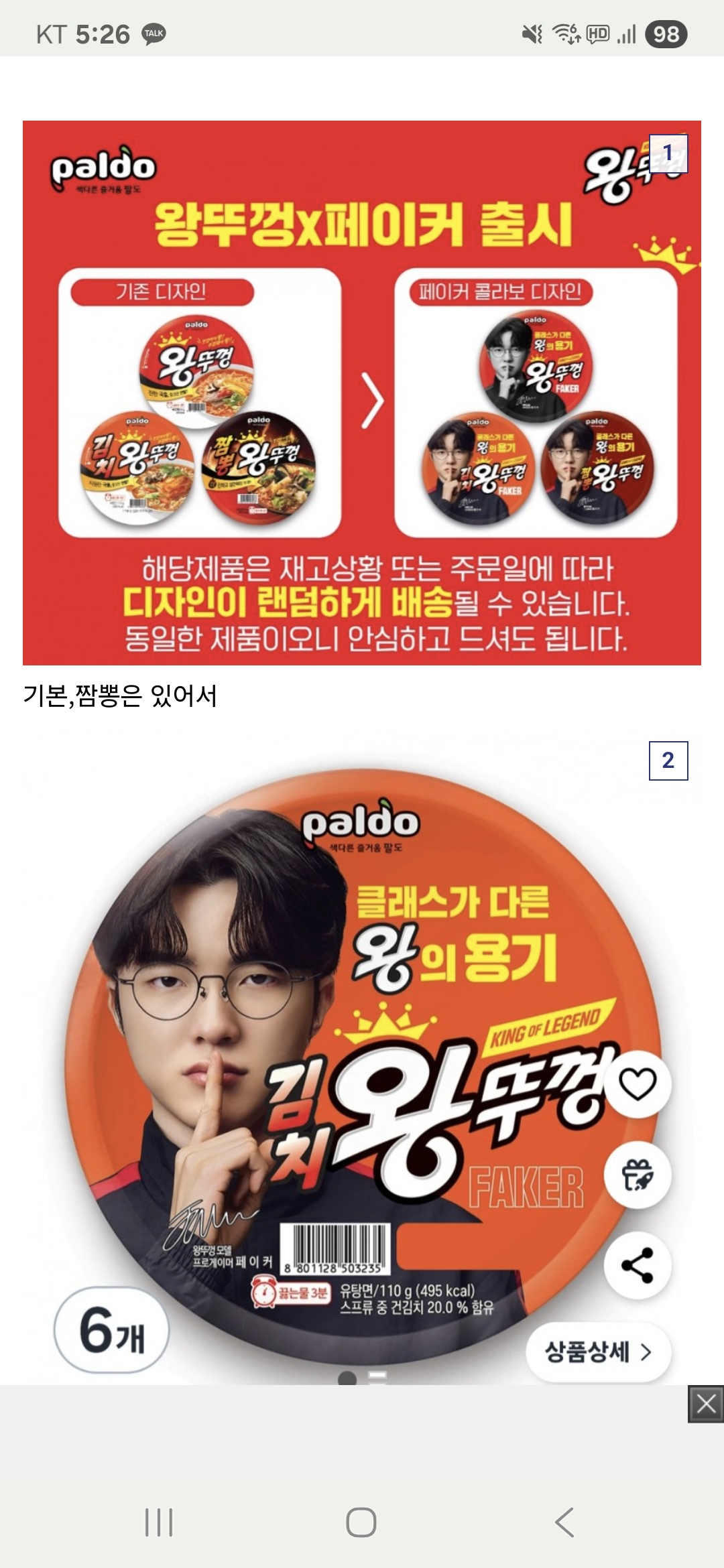Viewport: 724px width, 1568px height.
Task: Go to the home screen
Action: (361, 1522)
